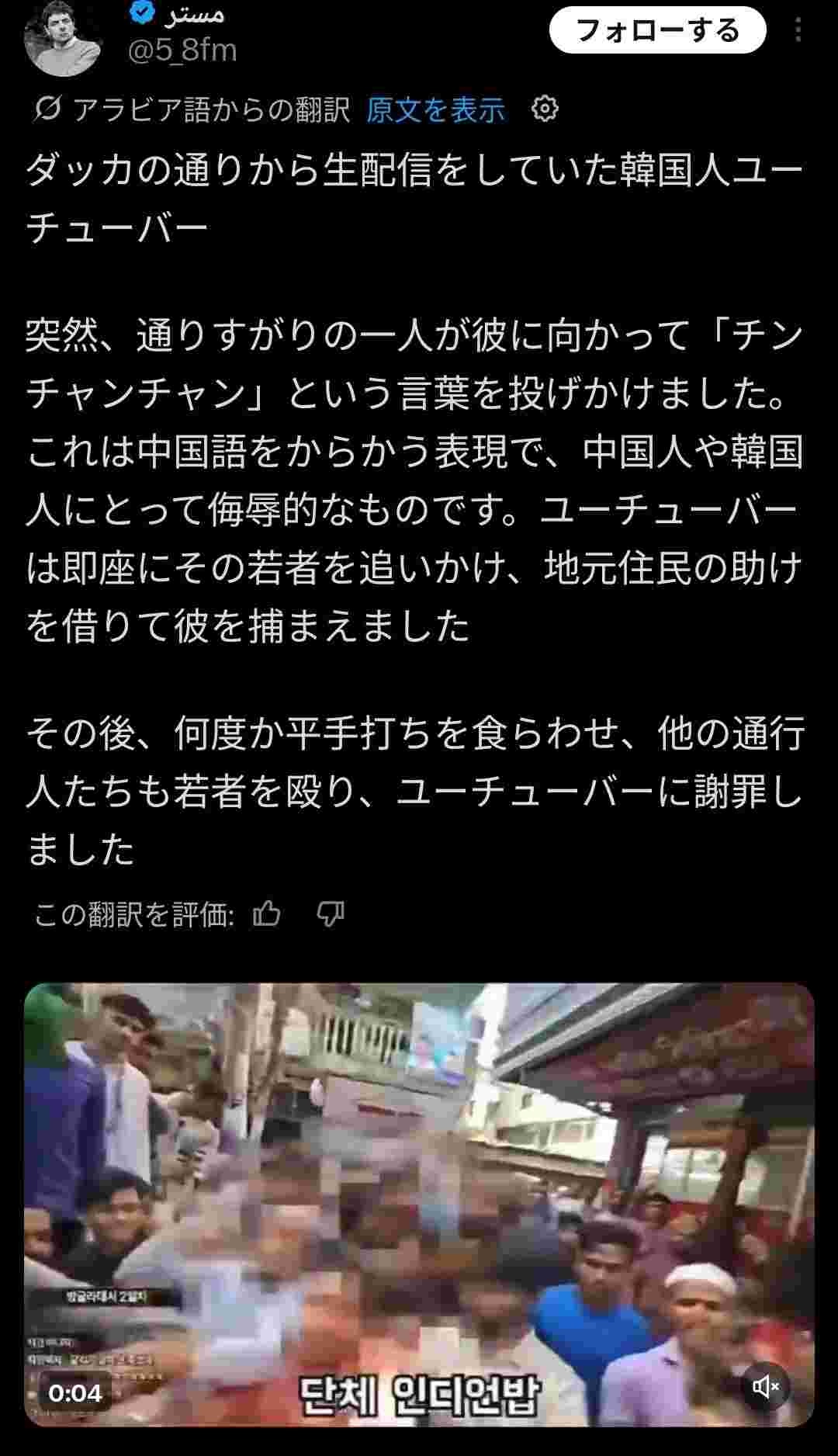
Task: Open translation settings gear
Action: (545, 109)
